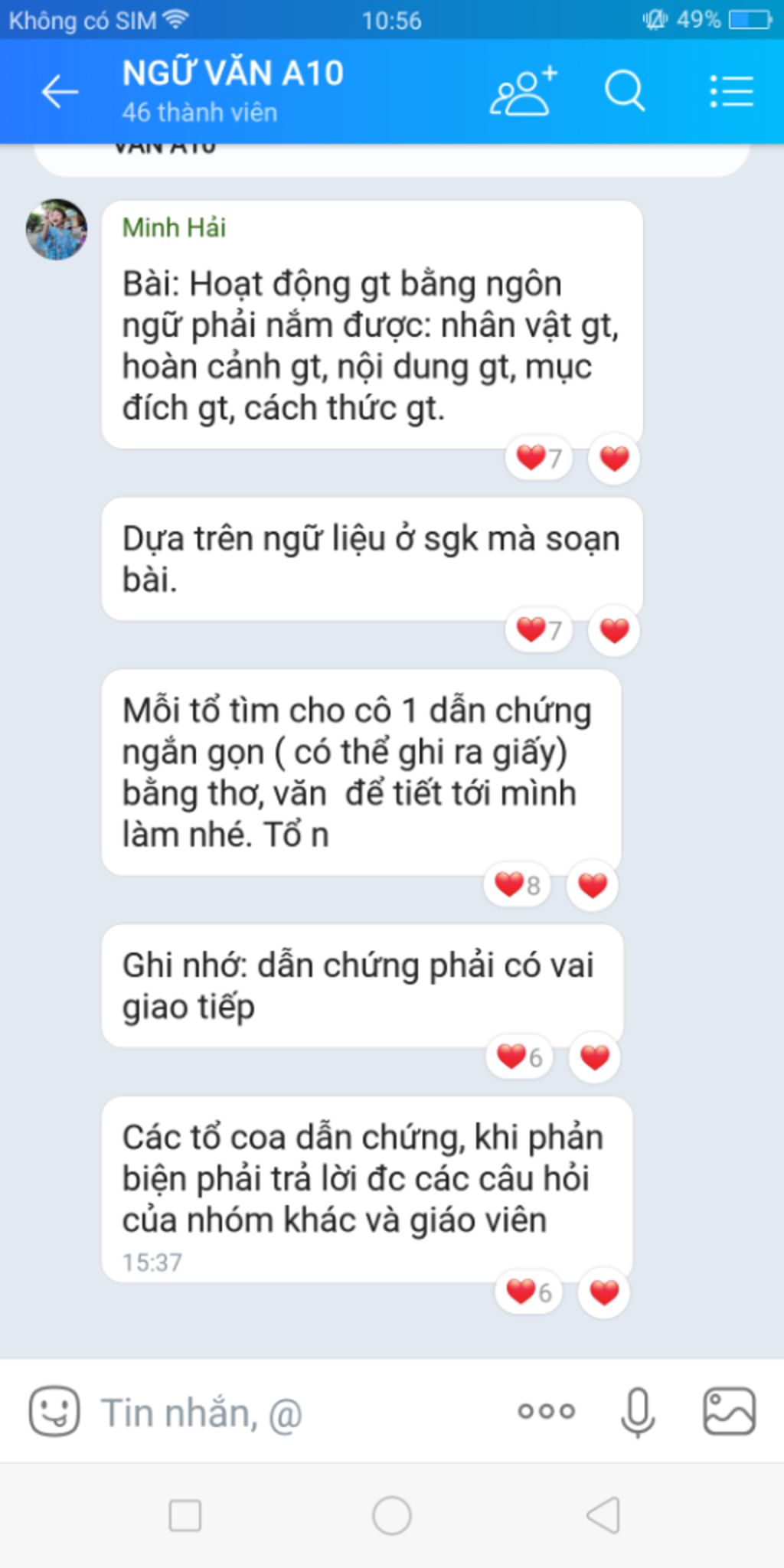Open the photo gallery picker
The height and width of the screenshot is (1568, 784).
[x=729, y=1411]
